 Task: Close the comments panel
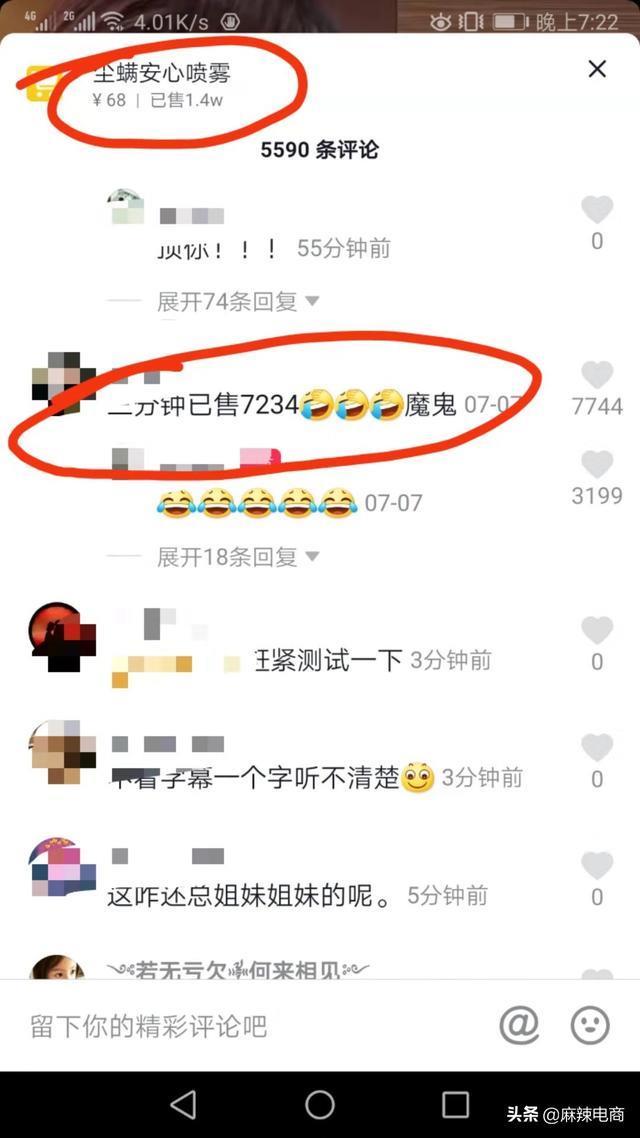point(597,69)
